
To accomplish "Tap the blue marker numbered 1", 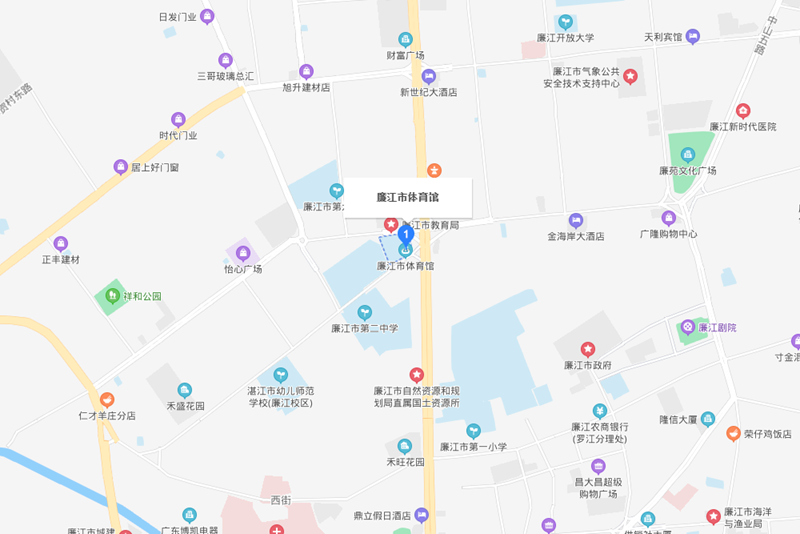I will pos(406,236).
